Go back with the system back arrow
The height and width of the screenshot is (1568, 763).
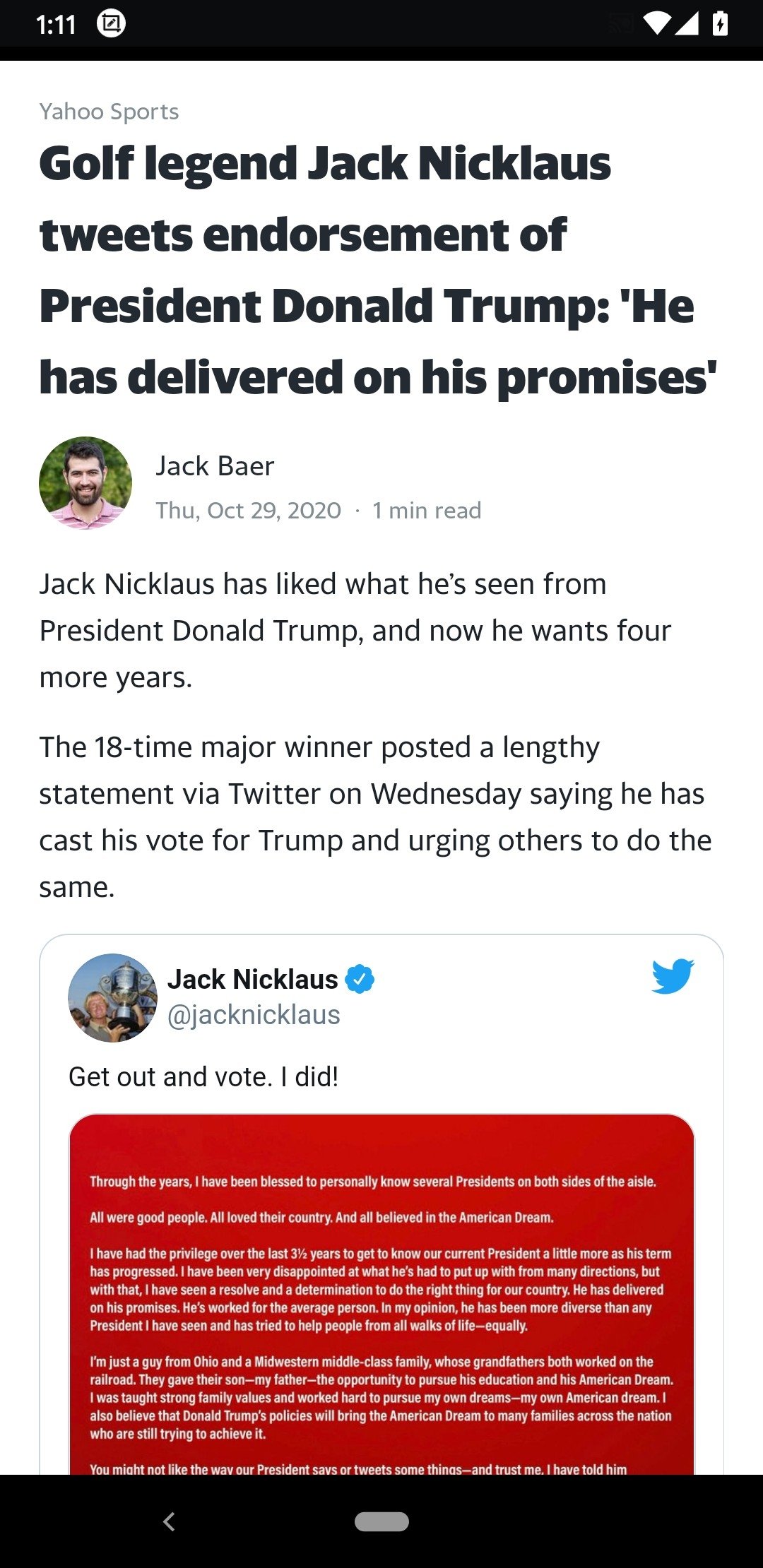click(x=169, y=1521)
